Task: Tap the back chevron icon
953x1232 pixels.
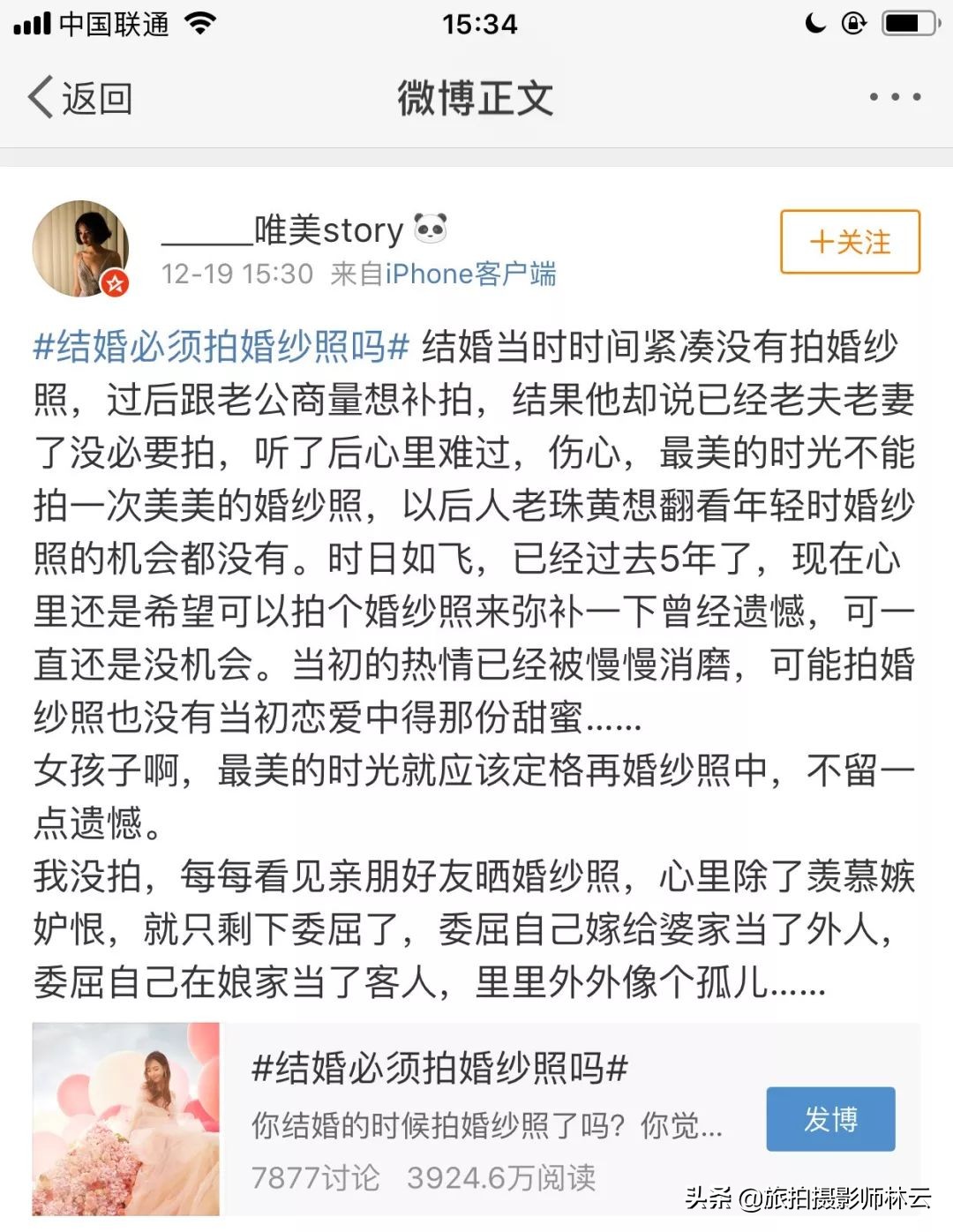Action: click(39, 97)
